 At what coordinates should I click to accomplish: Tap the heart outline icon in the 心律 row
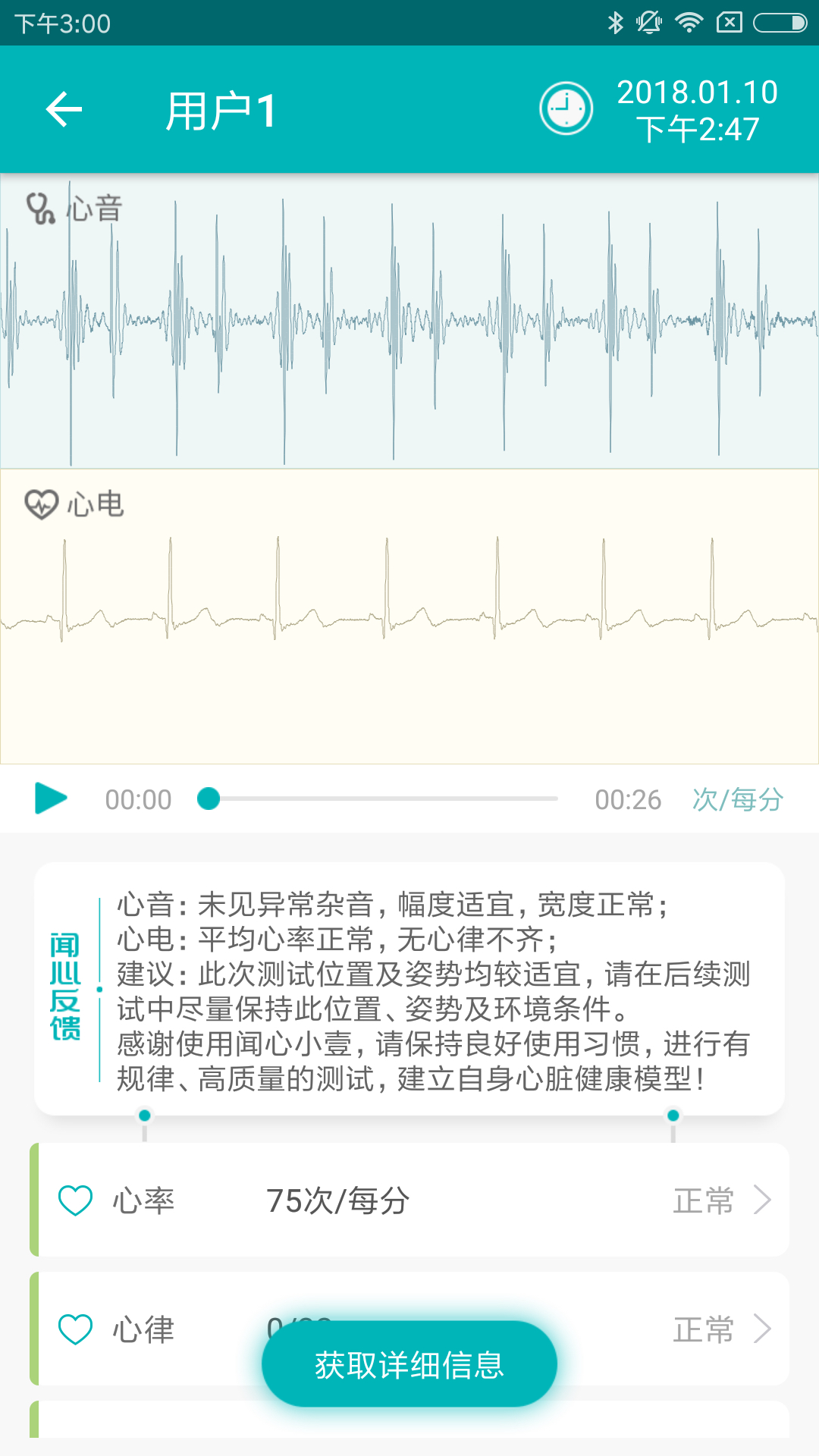[x=74, y=1329]
